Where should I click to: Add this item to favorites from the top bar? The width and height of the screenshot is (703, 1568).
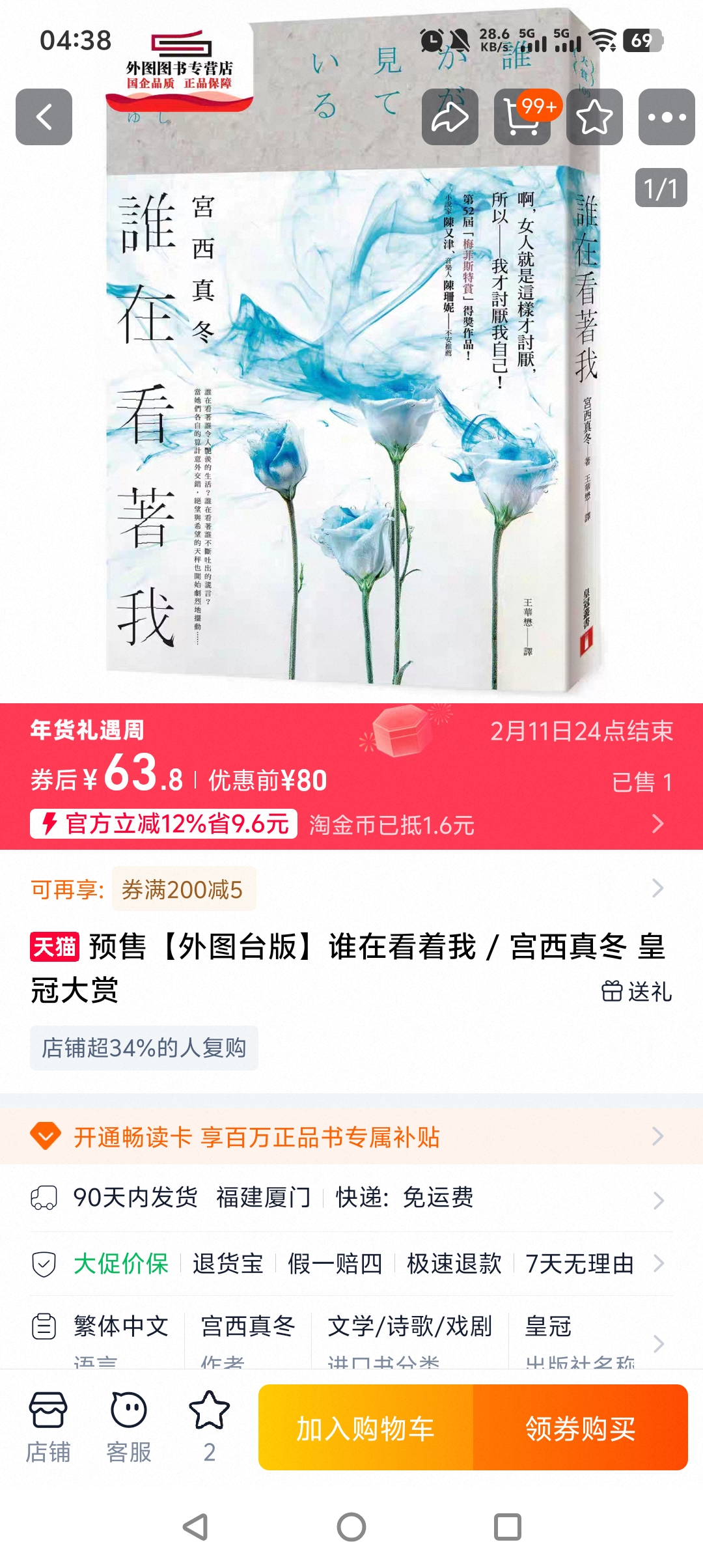click(x=594, y=117)
